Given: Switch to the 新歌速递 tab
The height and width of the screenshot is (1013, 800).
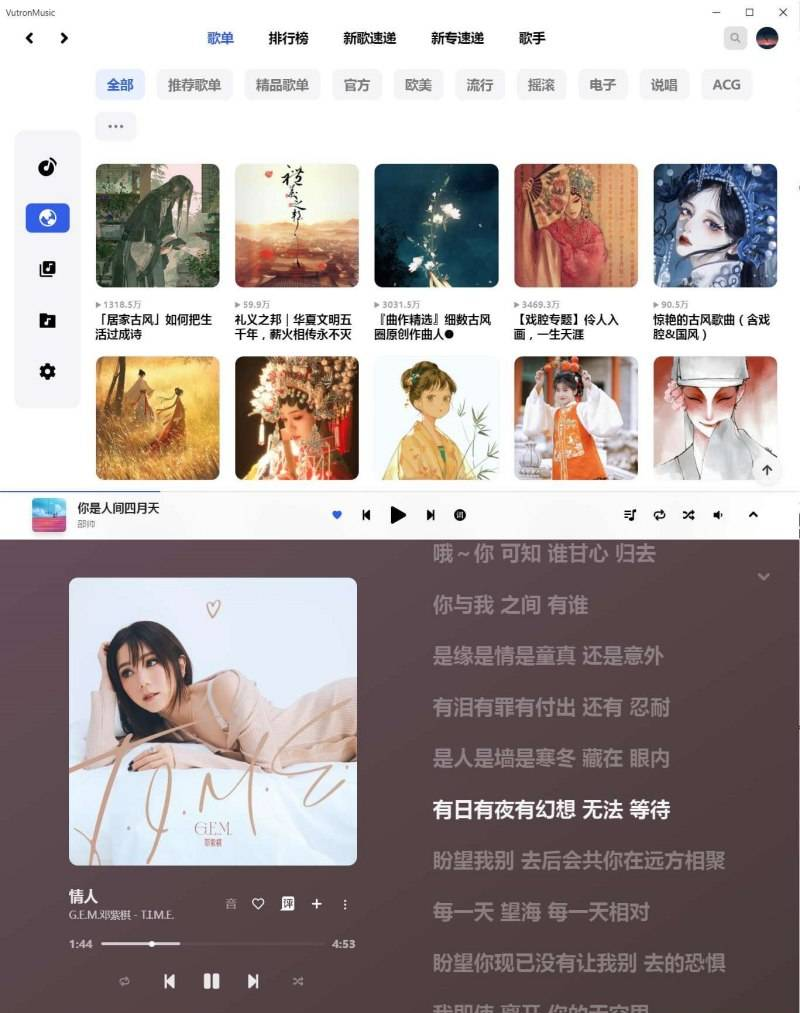Looking at the screenshot, I should pos(369,38).
